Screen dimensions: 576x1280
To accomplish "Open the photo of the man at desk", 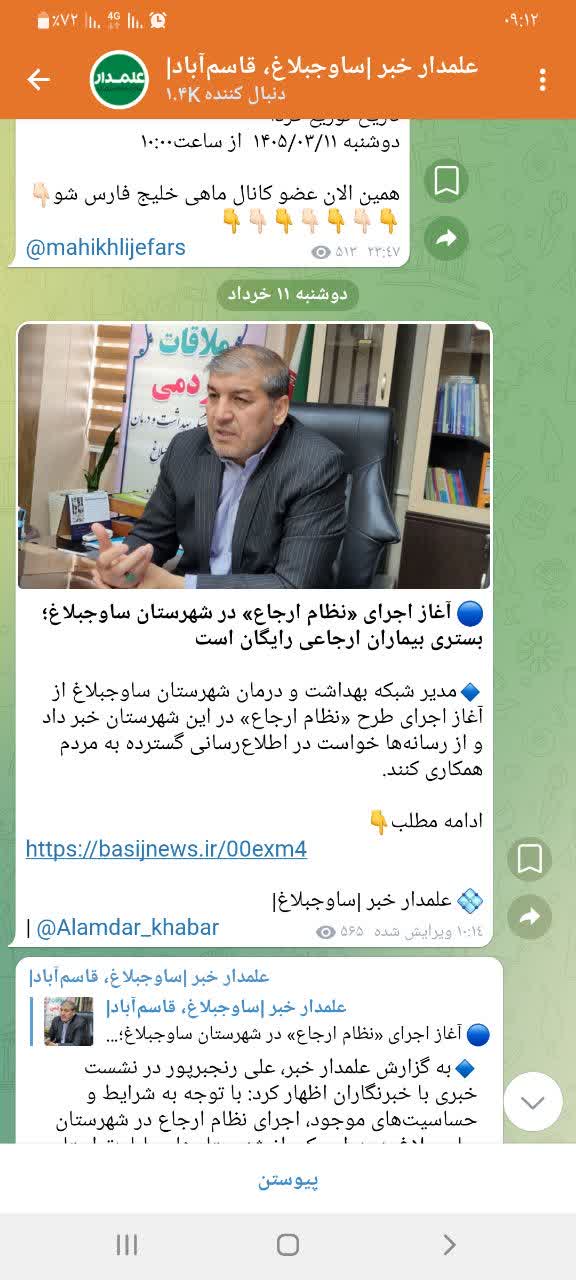I will click(x=254, y=456).
